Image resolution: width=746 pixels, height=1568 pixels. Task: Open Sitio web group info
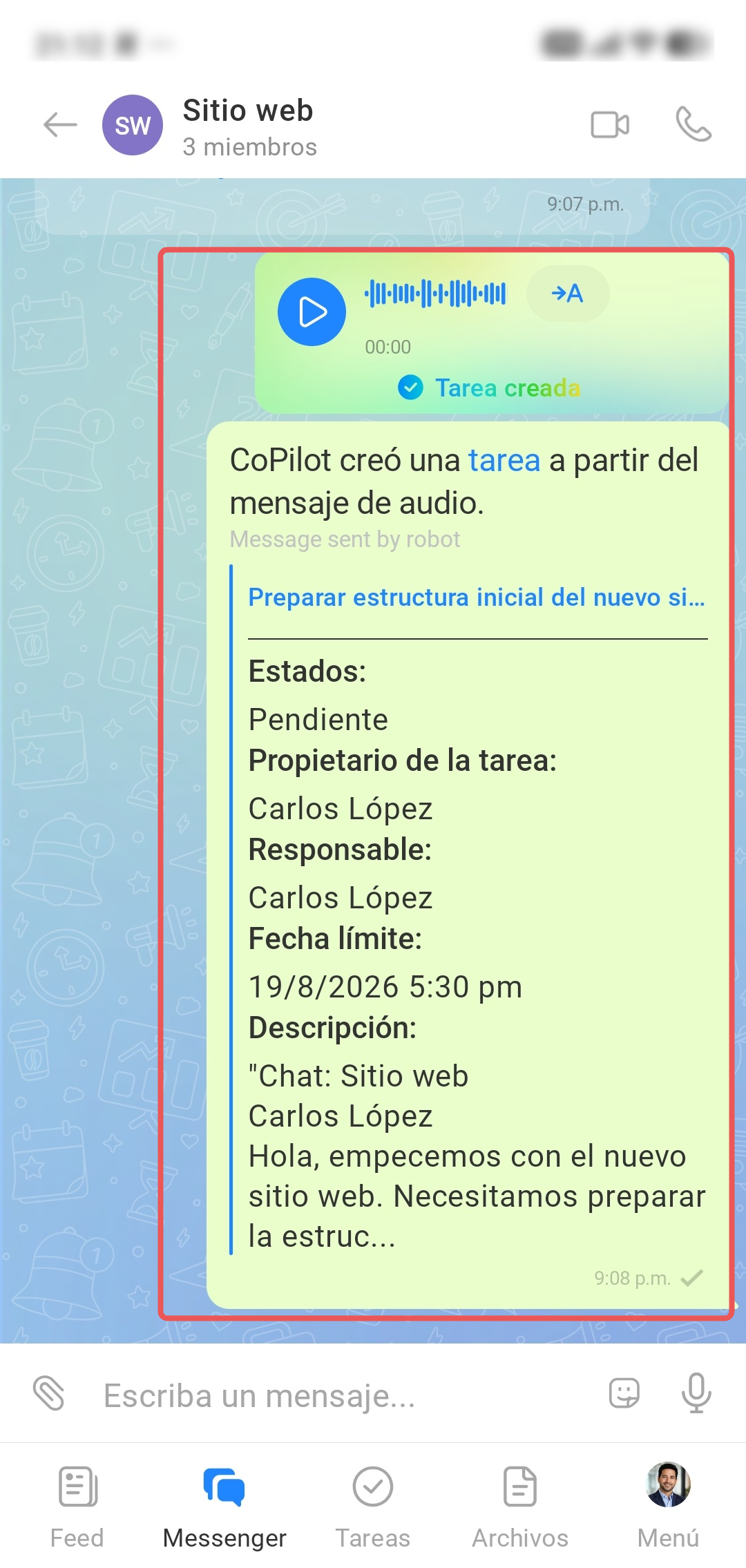point(249,126)
